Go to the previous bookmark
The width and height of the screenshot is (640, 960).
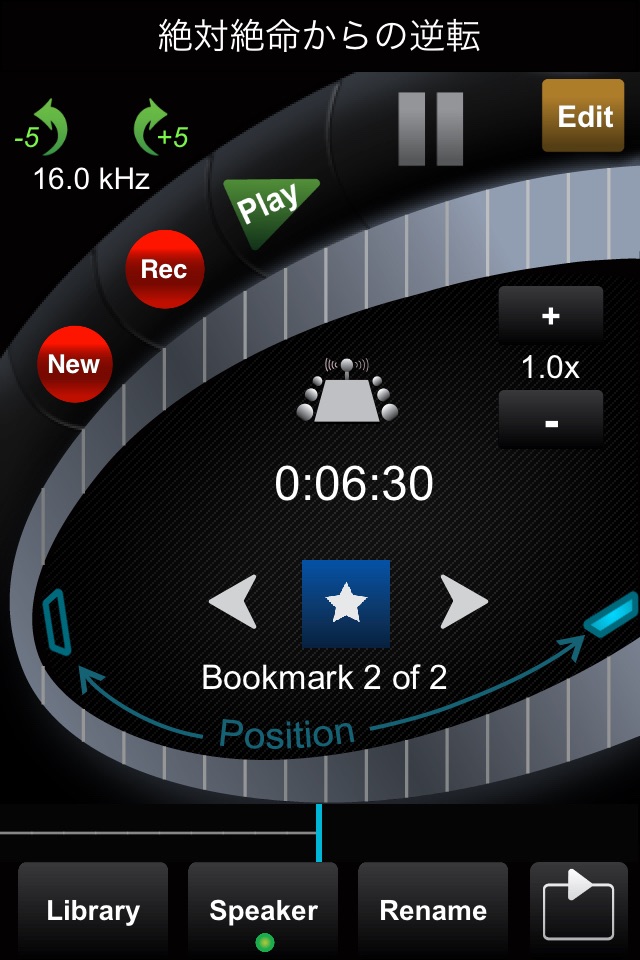click(233, 602)
